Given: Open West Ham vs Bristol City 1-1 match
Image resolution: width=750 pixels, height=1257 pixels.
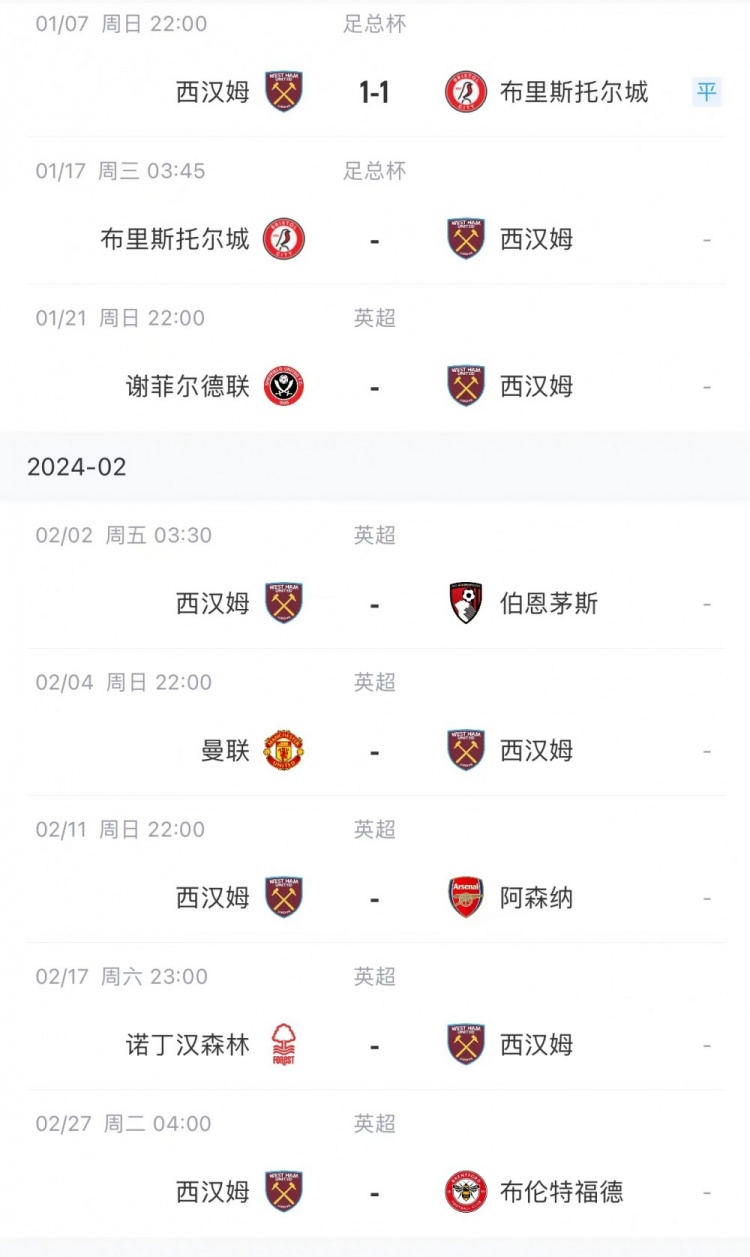Looking at the screenshot, I should tap(375, 69).
